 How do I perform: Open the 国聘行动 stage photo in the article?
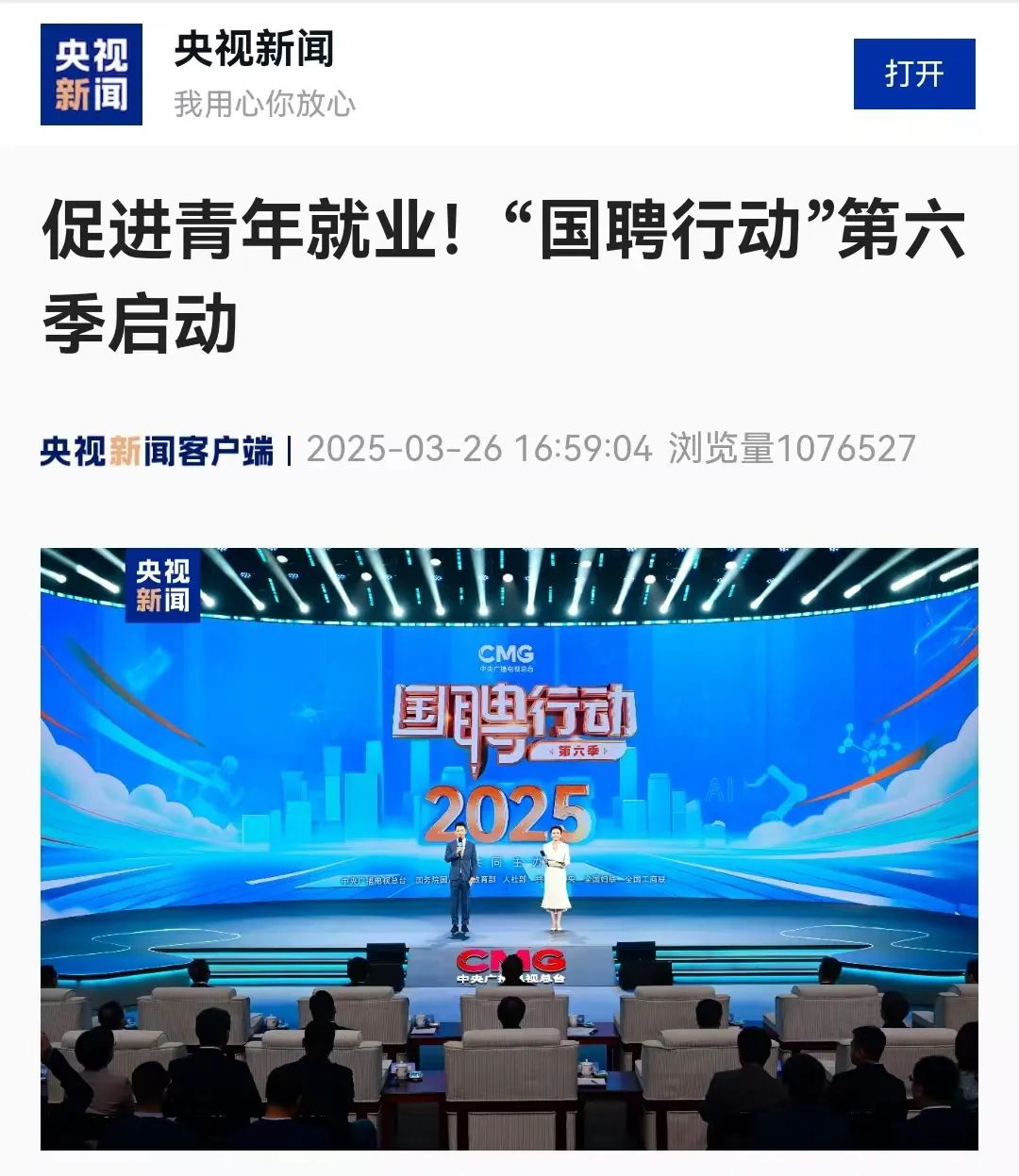pos(509,848)
